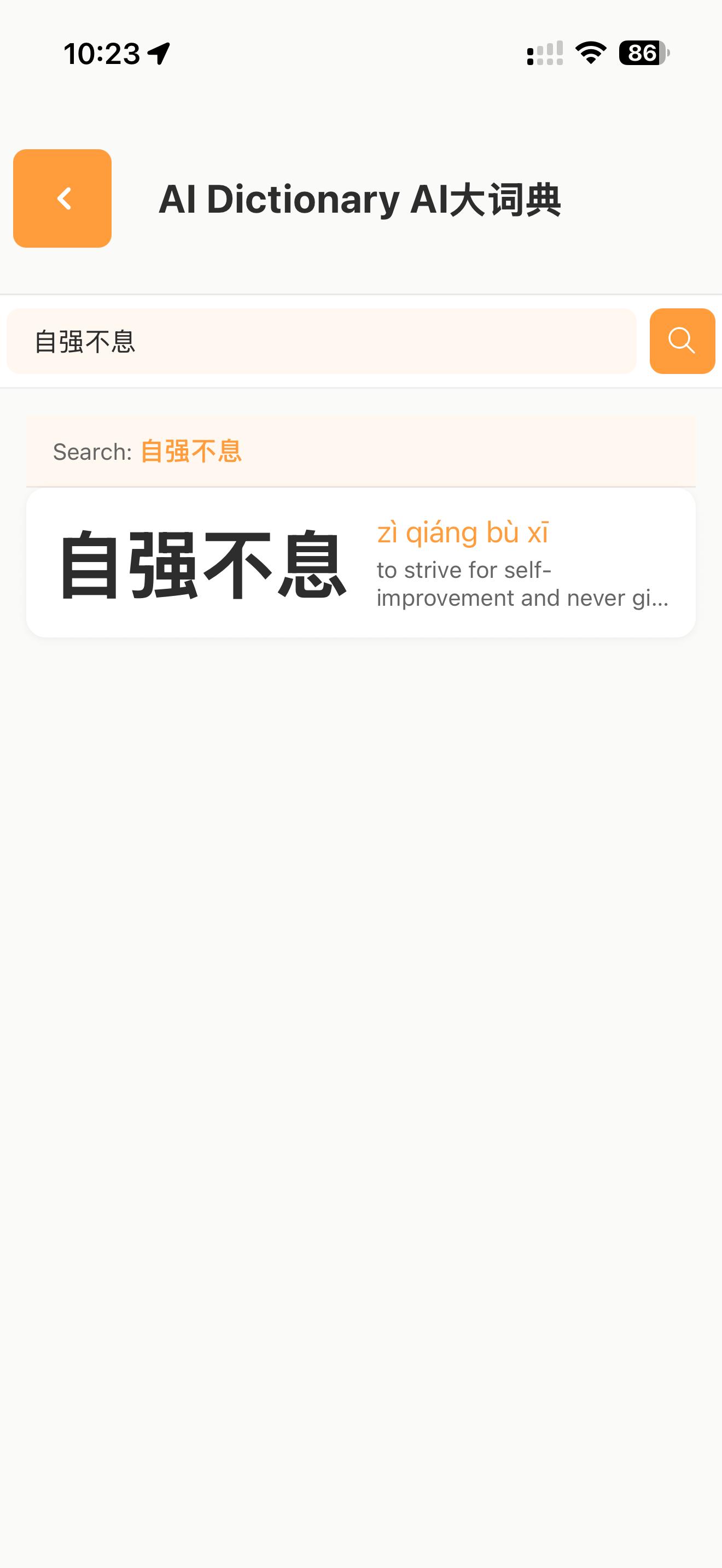
Task: Expand the truncated English definition text
Action: 522,583
